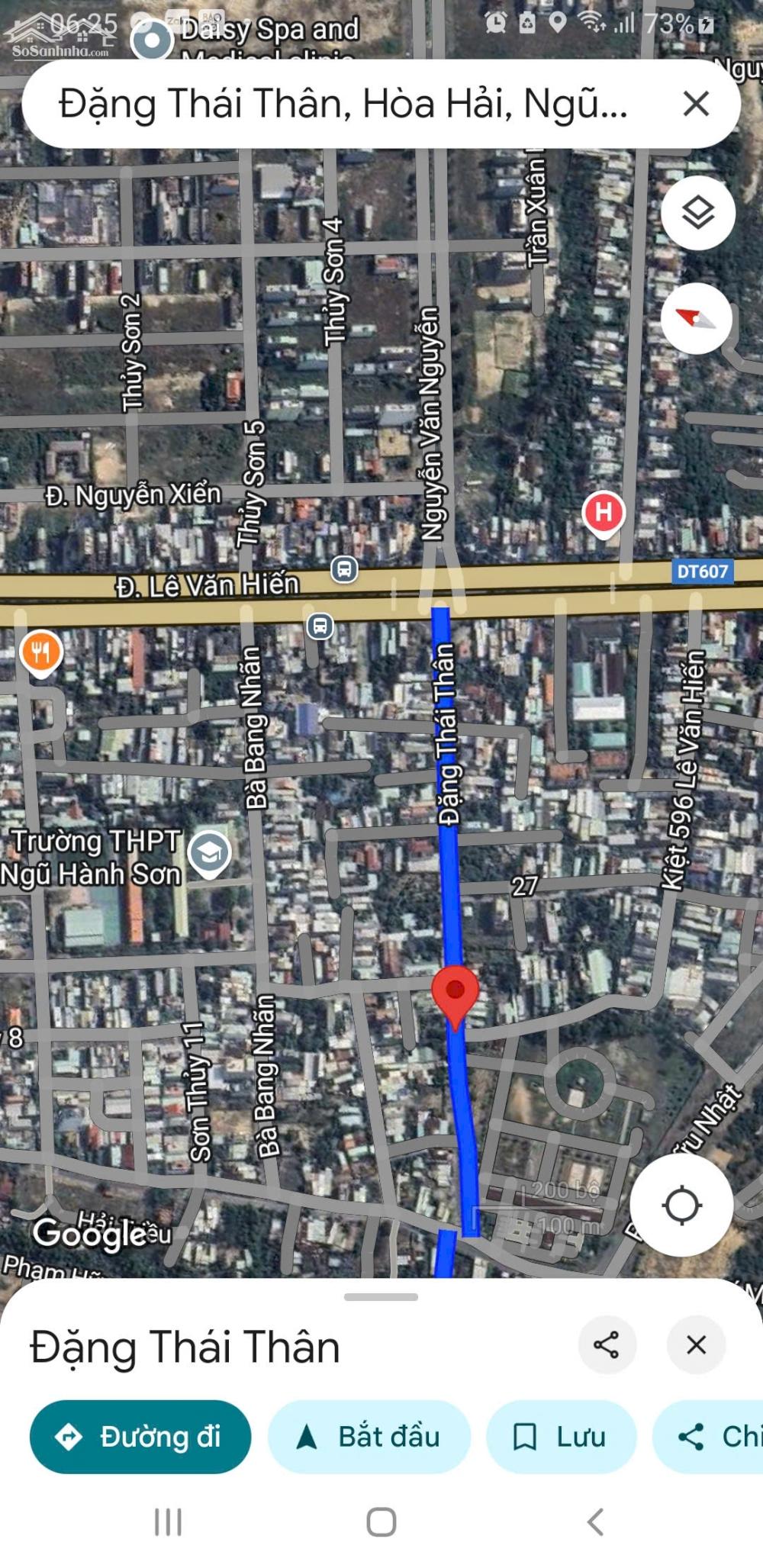This screenshot has width=763, height=1568.
Task: Close the Đặng Thái Thân place panel
Action: pos(696,1345)
